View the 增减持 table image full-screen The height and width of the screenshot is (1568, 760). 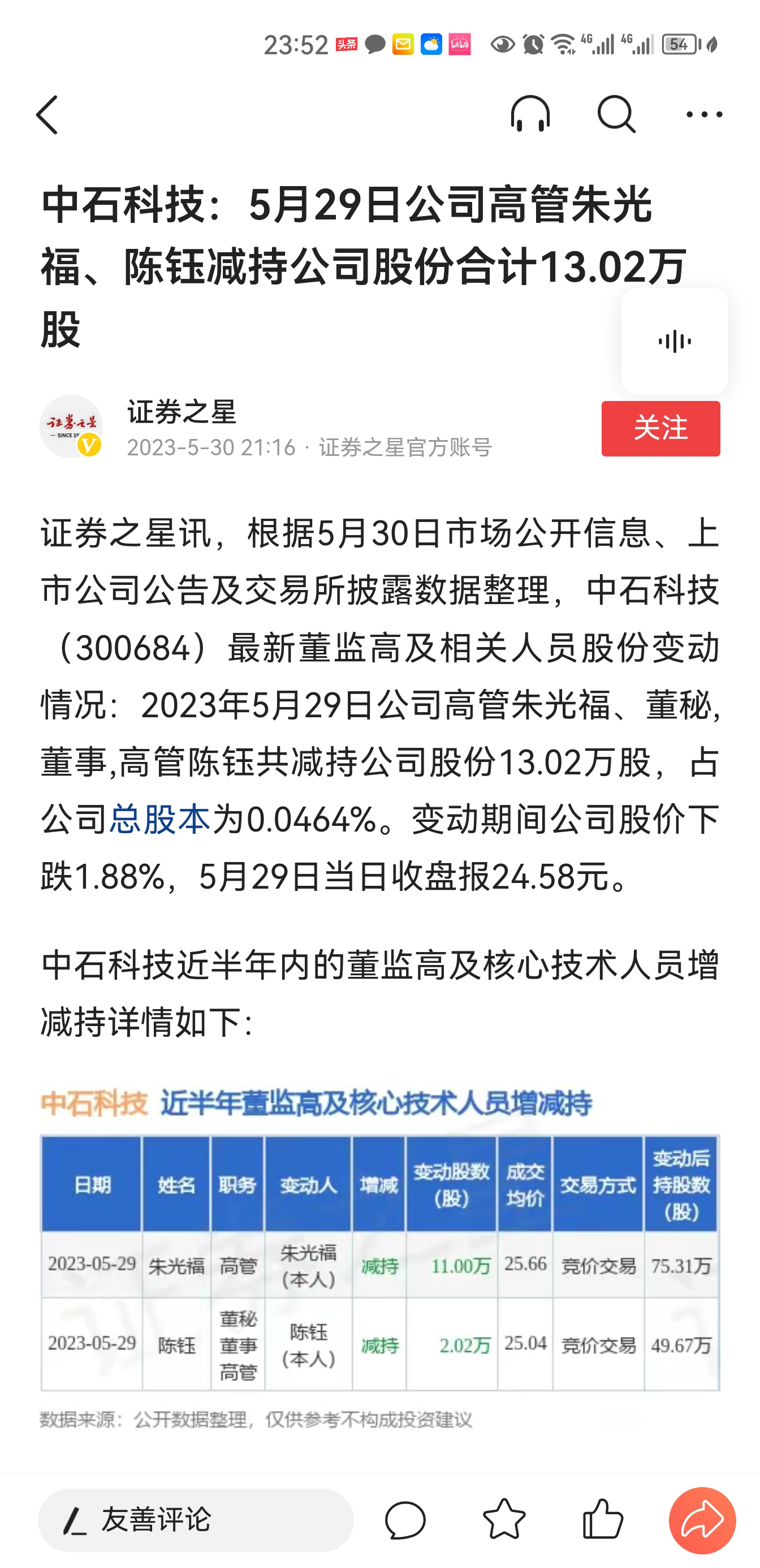click(379, 1257)
